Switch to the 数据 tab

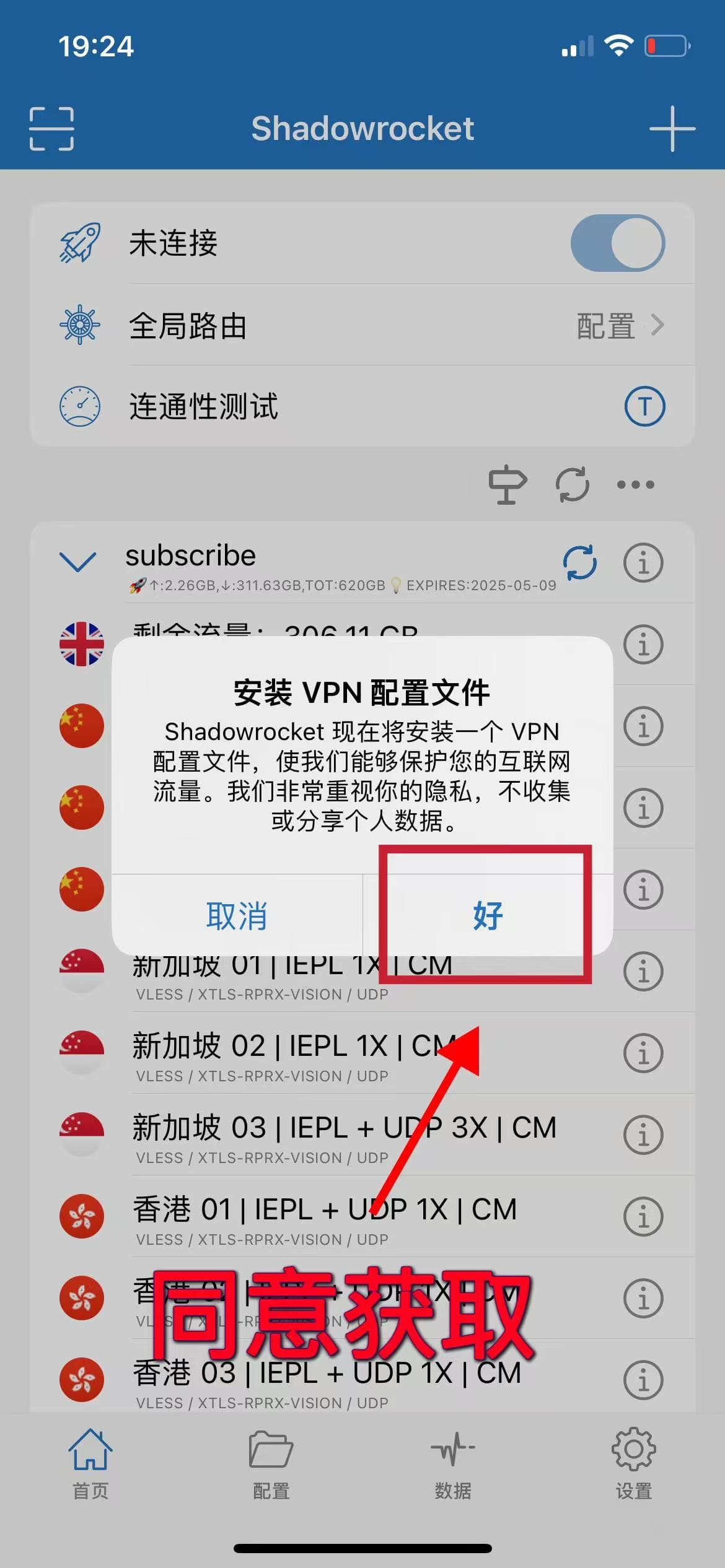tap(452, 1464)
